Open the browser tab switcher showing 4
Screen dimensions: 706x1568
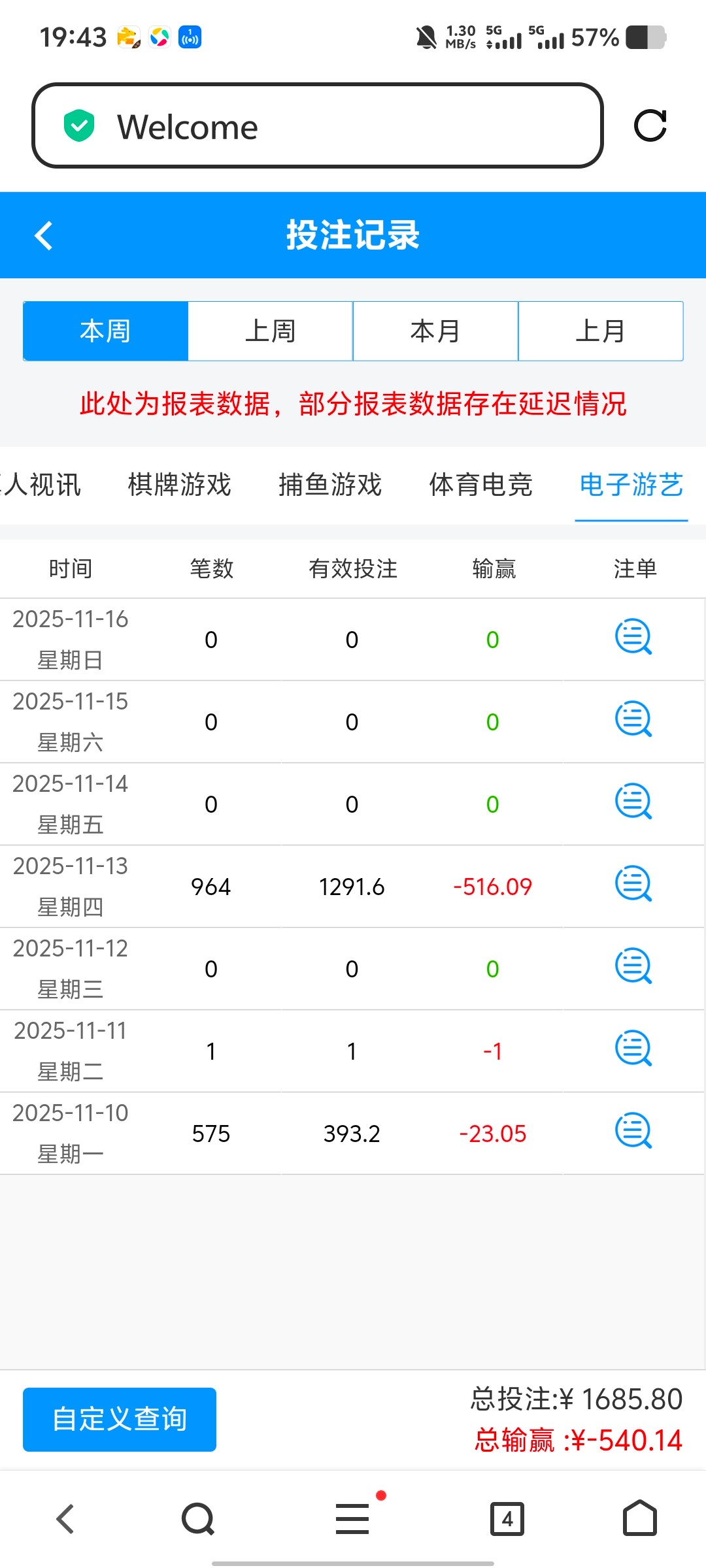[507, 1518]
